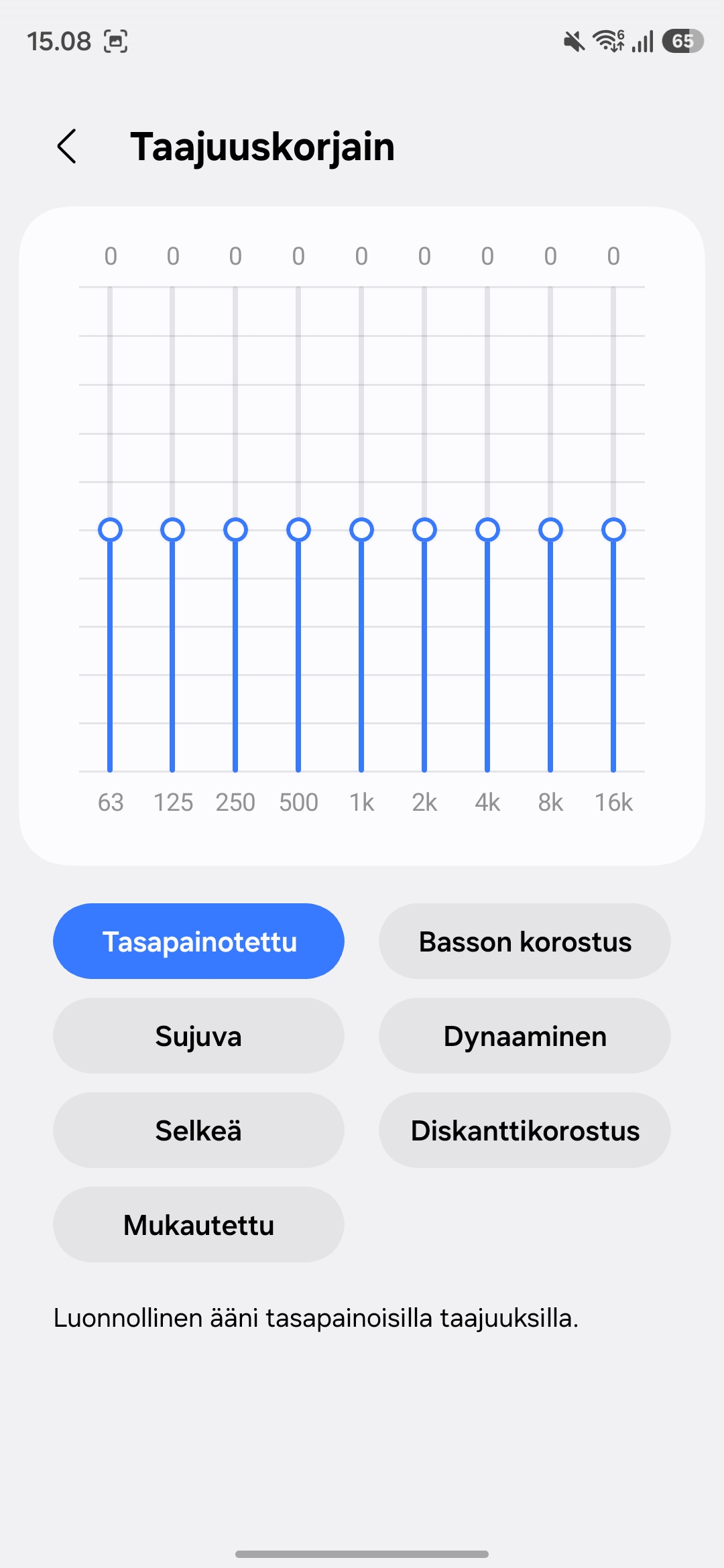Tap the 500 Hz slider handle
Image resolution: width=724 pixels, height=1568 pixels.
pyautogui.click(x=298, y=530)
